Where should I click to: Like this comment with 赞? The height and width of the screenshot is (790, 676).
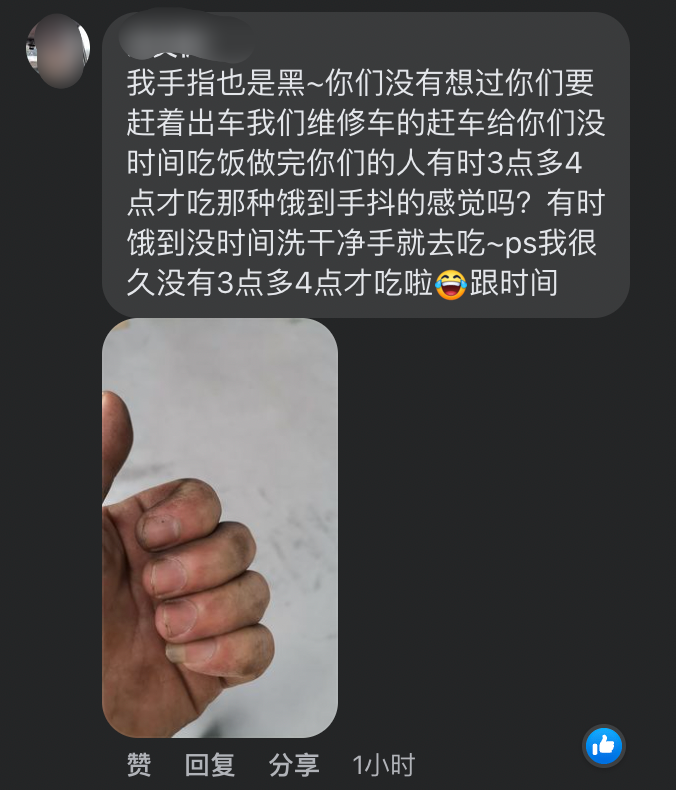pyautogui.click(x=139, y=766)
